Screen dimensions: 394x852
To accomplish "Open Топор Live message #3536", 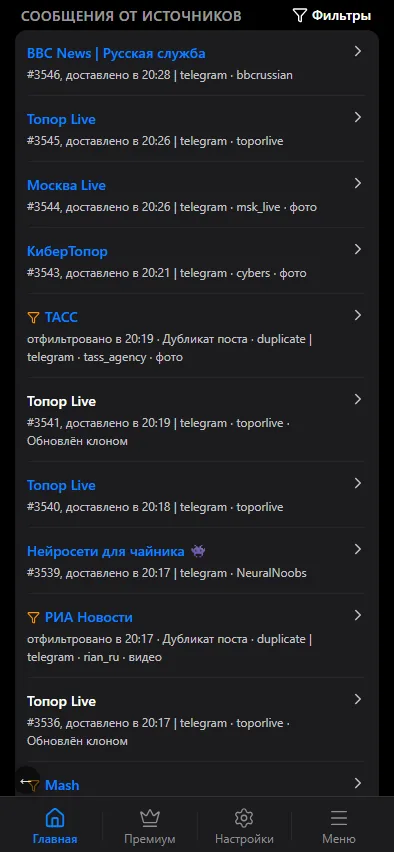I will (x=196, y=720).
